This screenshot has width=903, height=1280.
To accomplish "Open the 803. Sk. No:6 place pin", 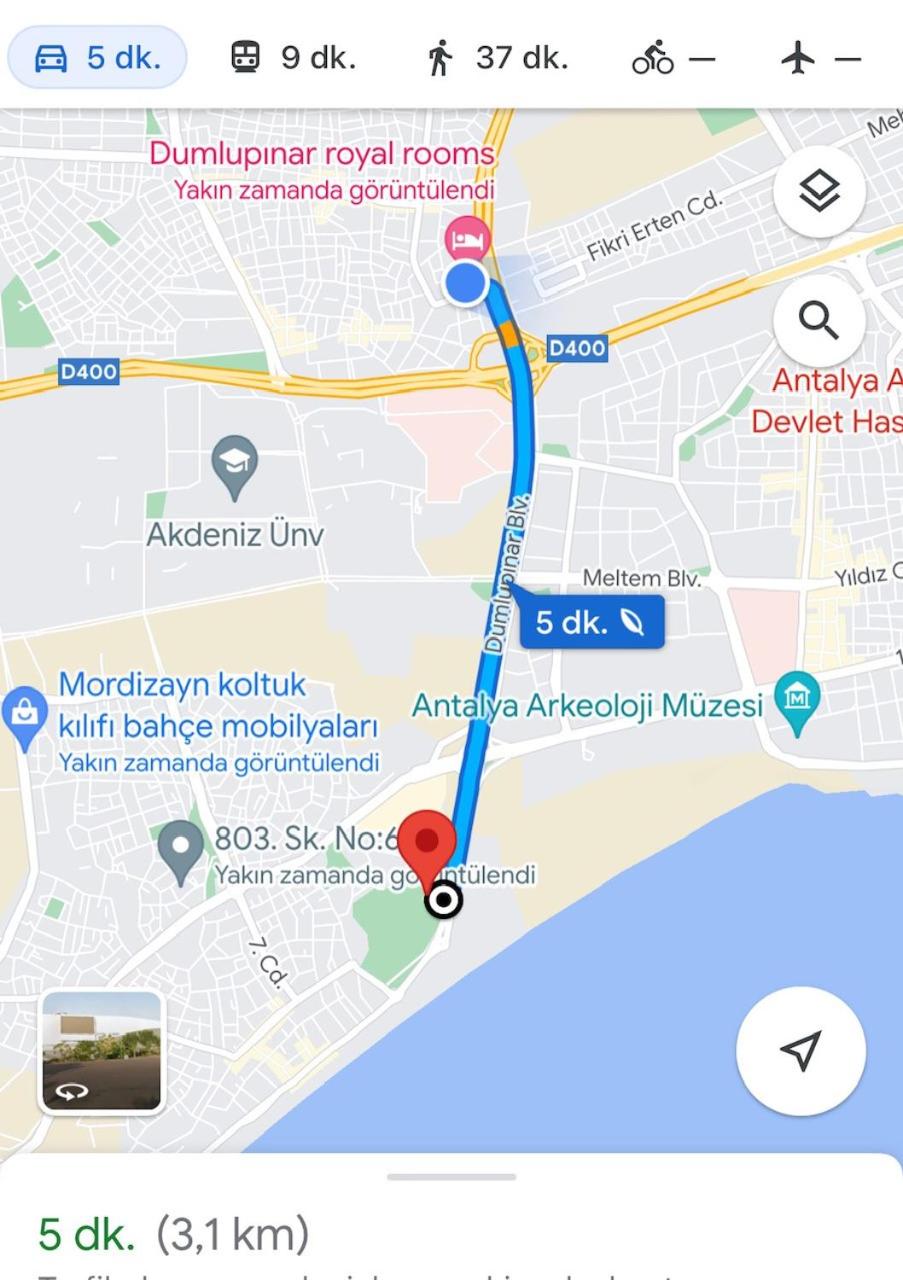I will click(181, 849).
